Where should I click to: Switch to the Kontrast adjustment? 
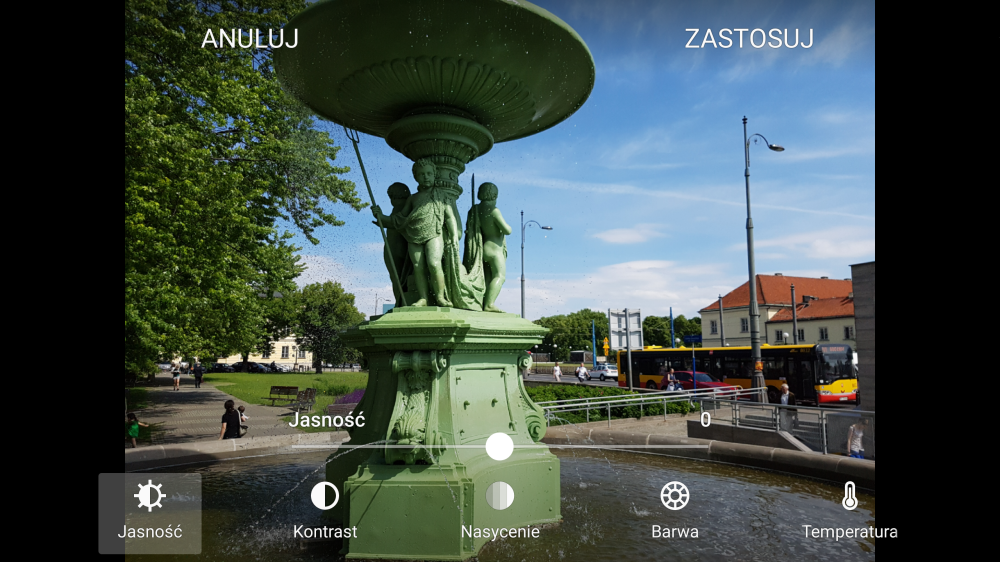pos(325,511)
